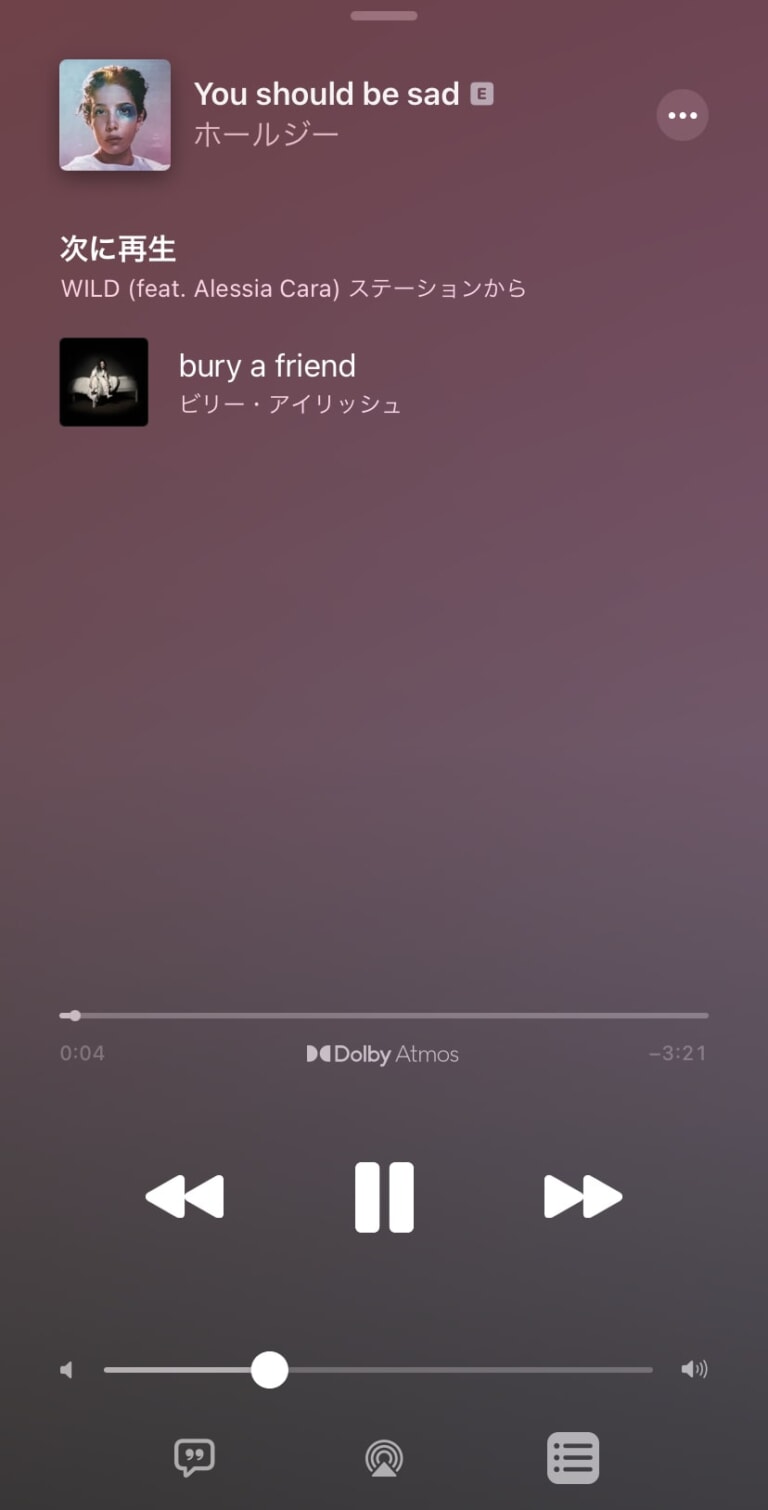Go back to the previous track
The image size is (768, 1510).
185,1196
